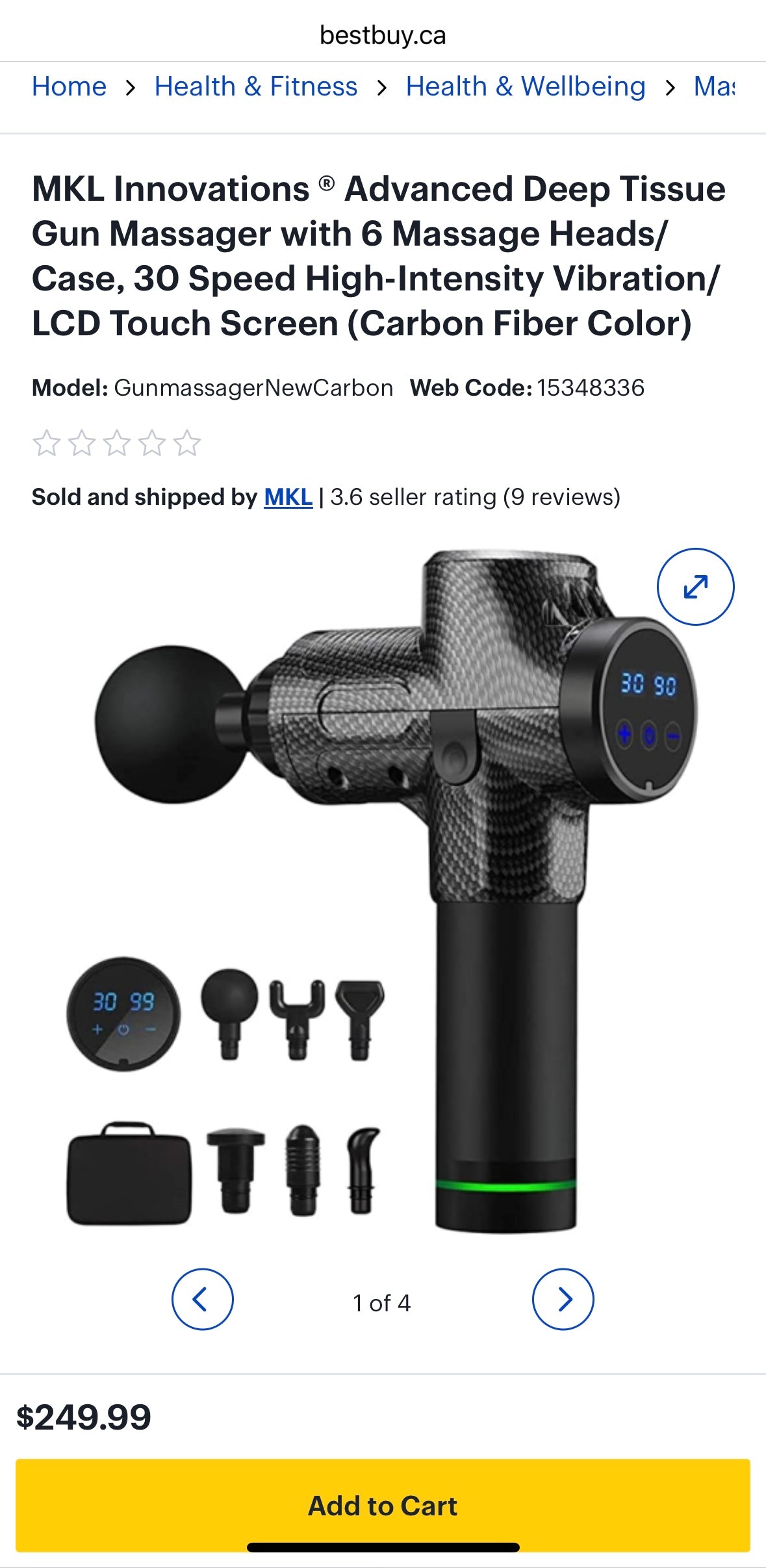Image resolution: width=766 pixels, height=1568 pixels.
Task: Open the Home breadcrumb link
Action: click(70, 86)
